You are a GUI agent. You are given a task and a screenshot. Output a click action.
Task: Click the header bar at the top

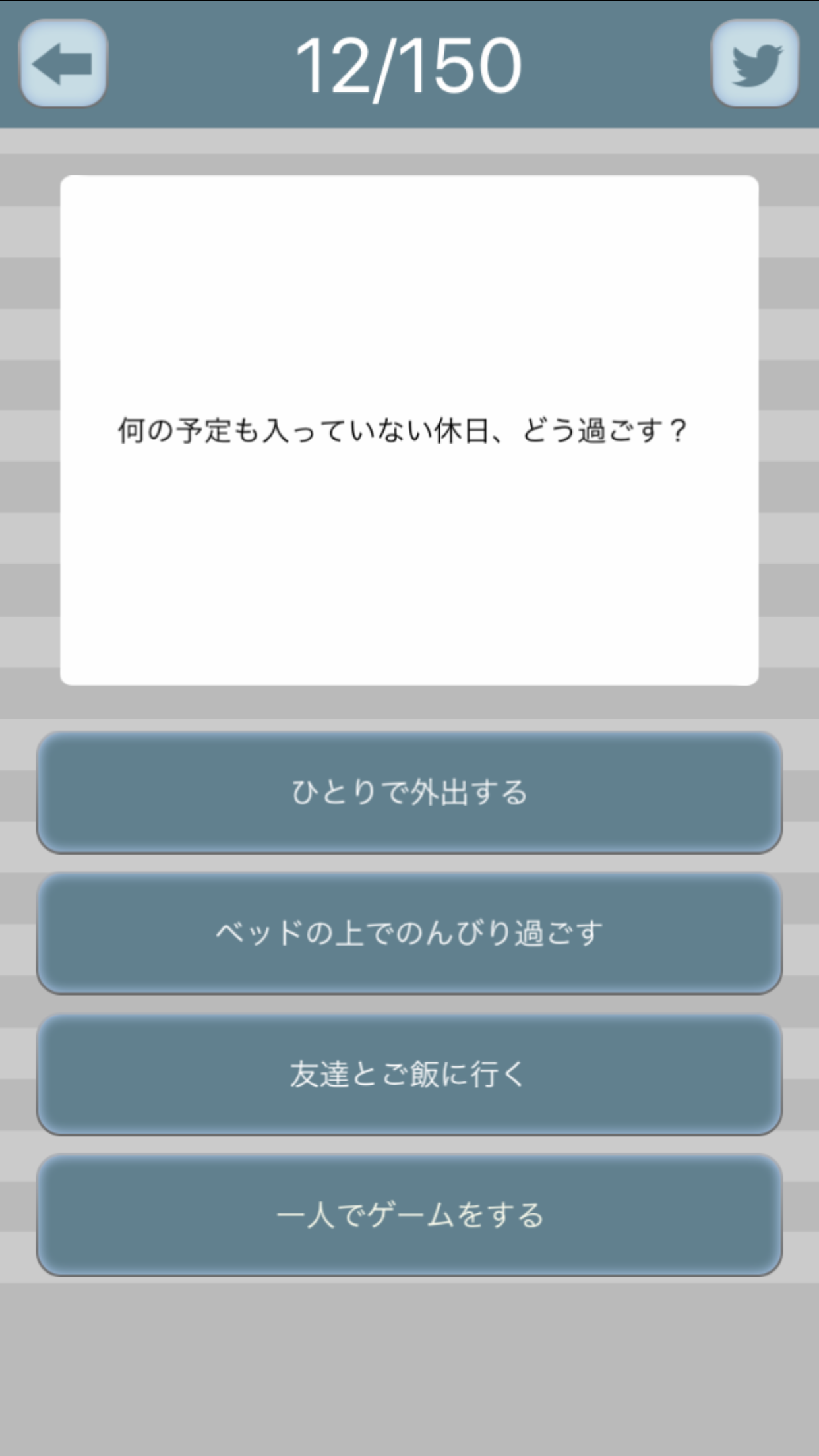409,63
